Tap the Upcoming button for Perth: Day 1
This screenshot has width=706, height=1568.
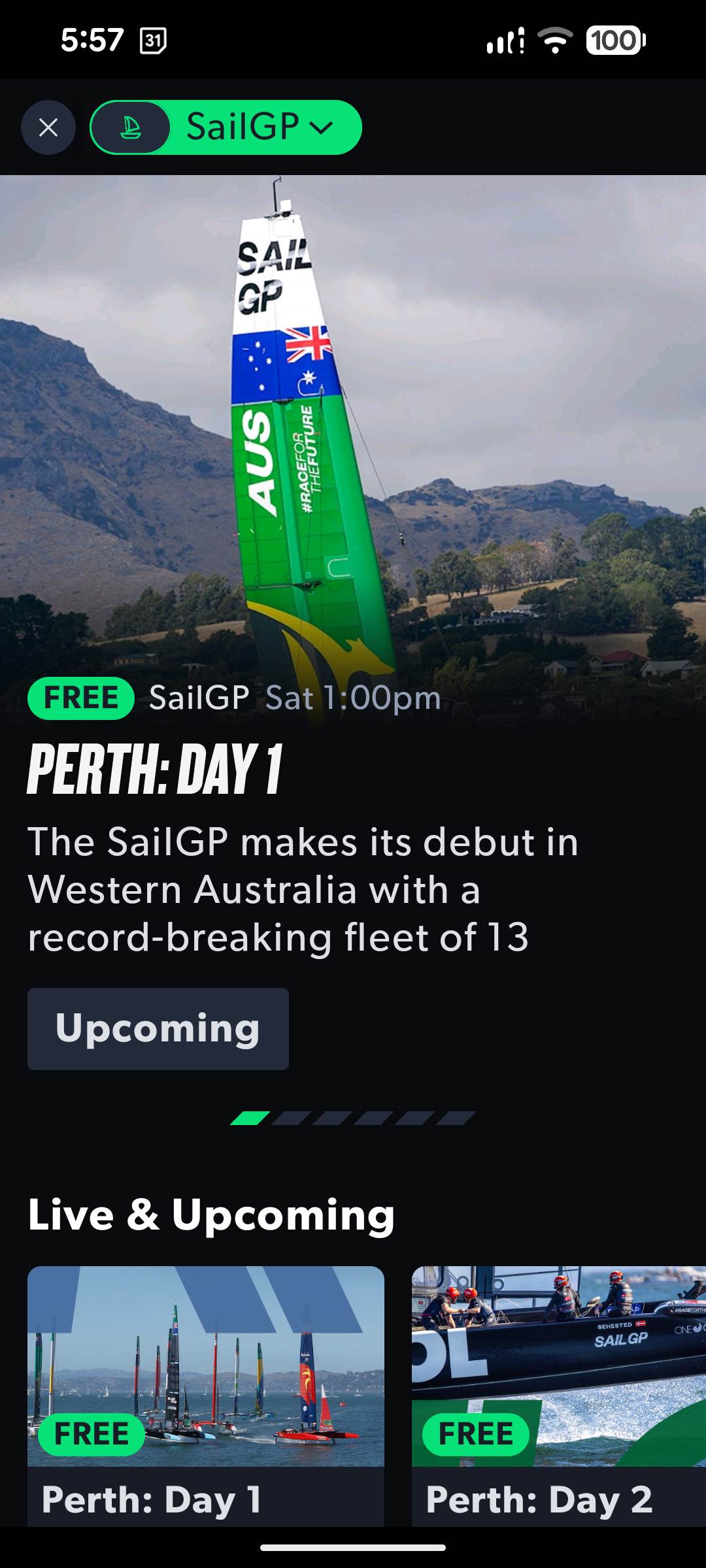(x=158, y=1028)
